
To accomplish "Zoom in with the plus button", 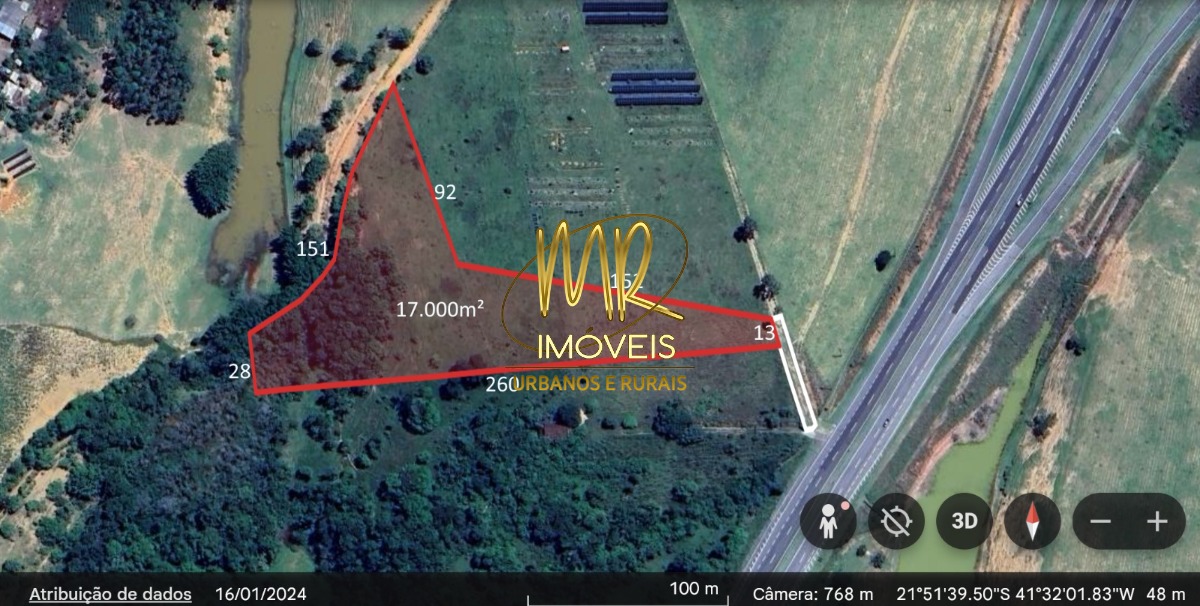I will click(1158, 521).
